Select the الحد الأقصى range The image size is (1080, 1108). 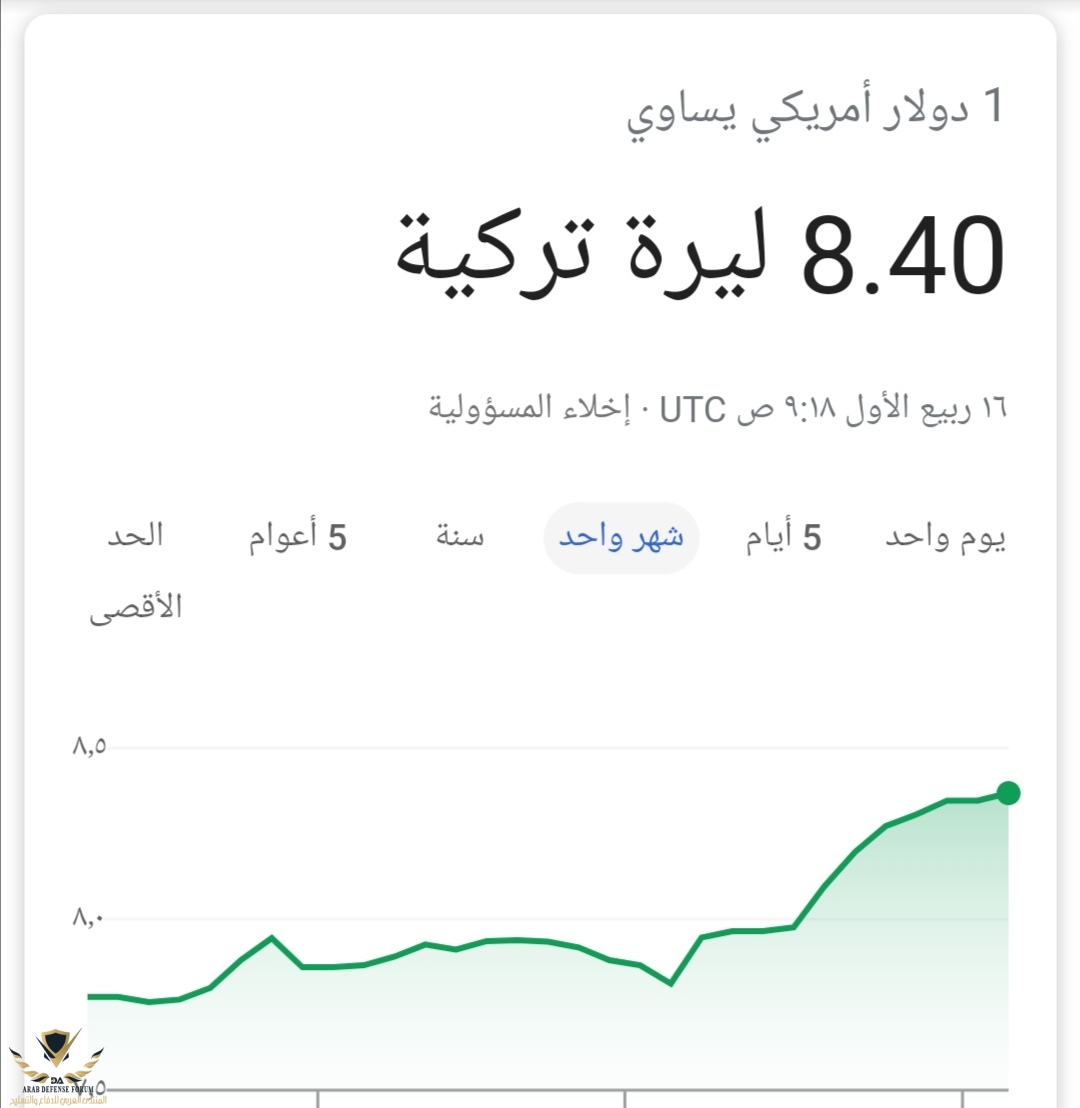click(x=136, y=570)
